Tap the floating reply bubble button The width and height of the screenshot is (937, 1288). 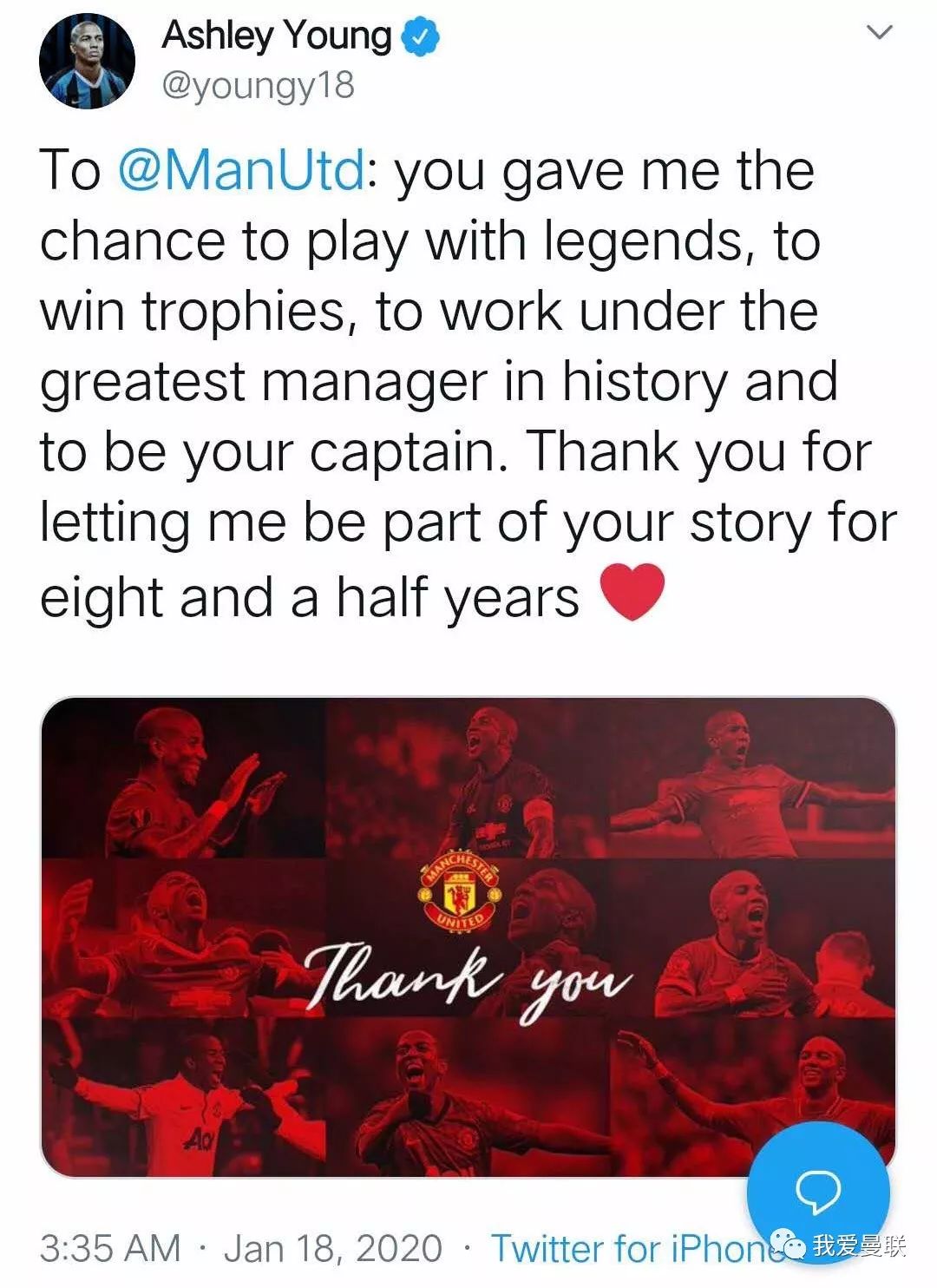tap(817, 1193)
